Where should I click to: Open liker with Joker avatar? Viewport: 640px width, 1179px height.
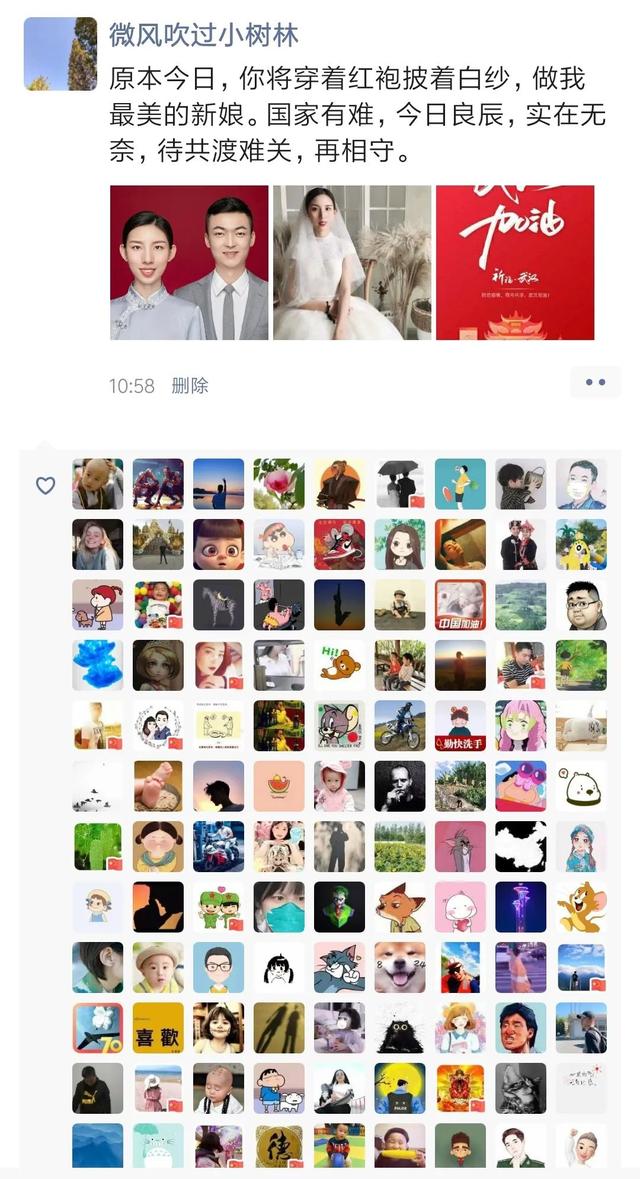point(339,907)
